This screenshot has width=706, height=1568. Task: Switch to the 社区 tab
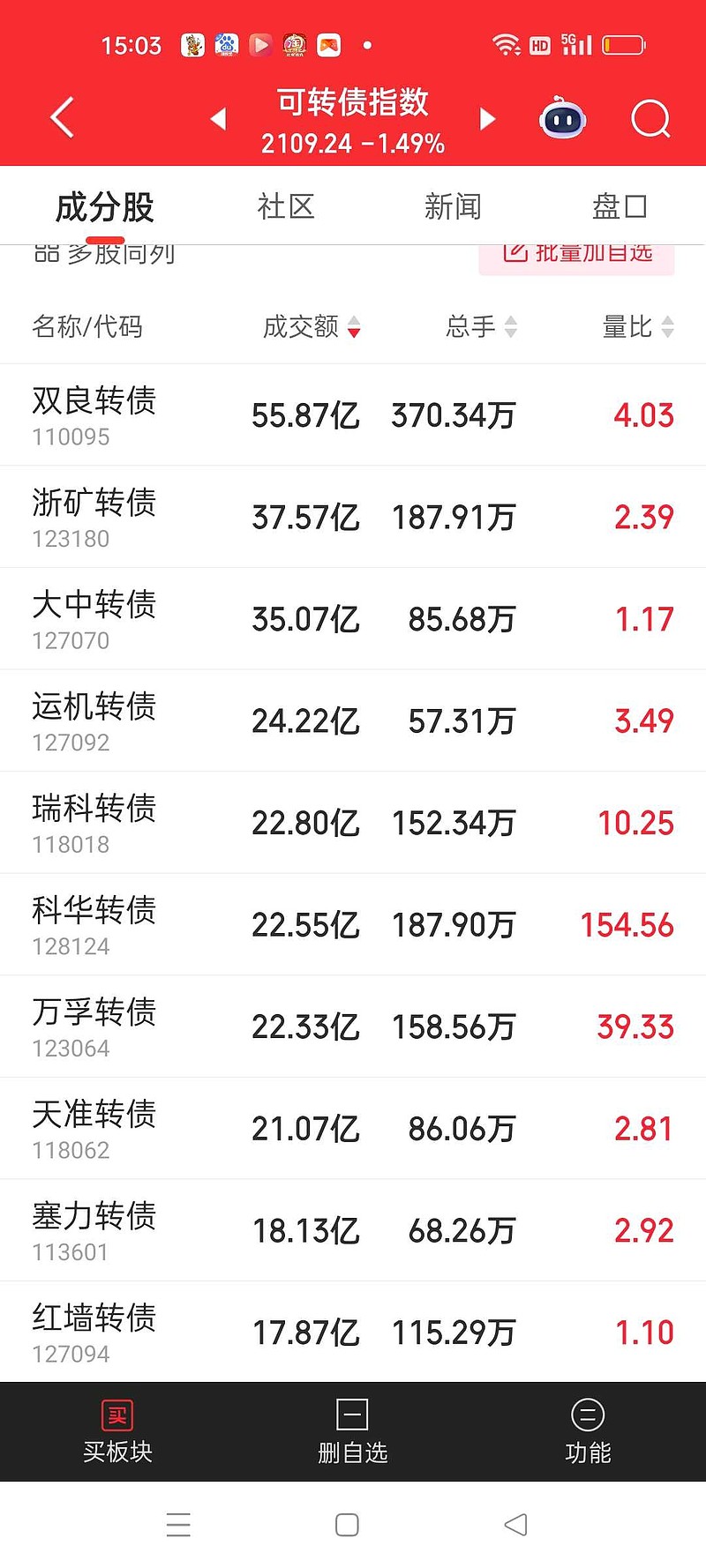click(x=285, y=205)
